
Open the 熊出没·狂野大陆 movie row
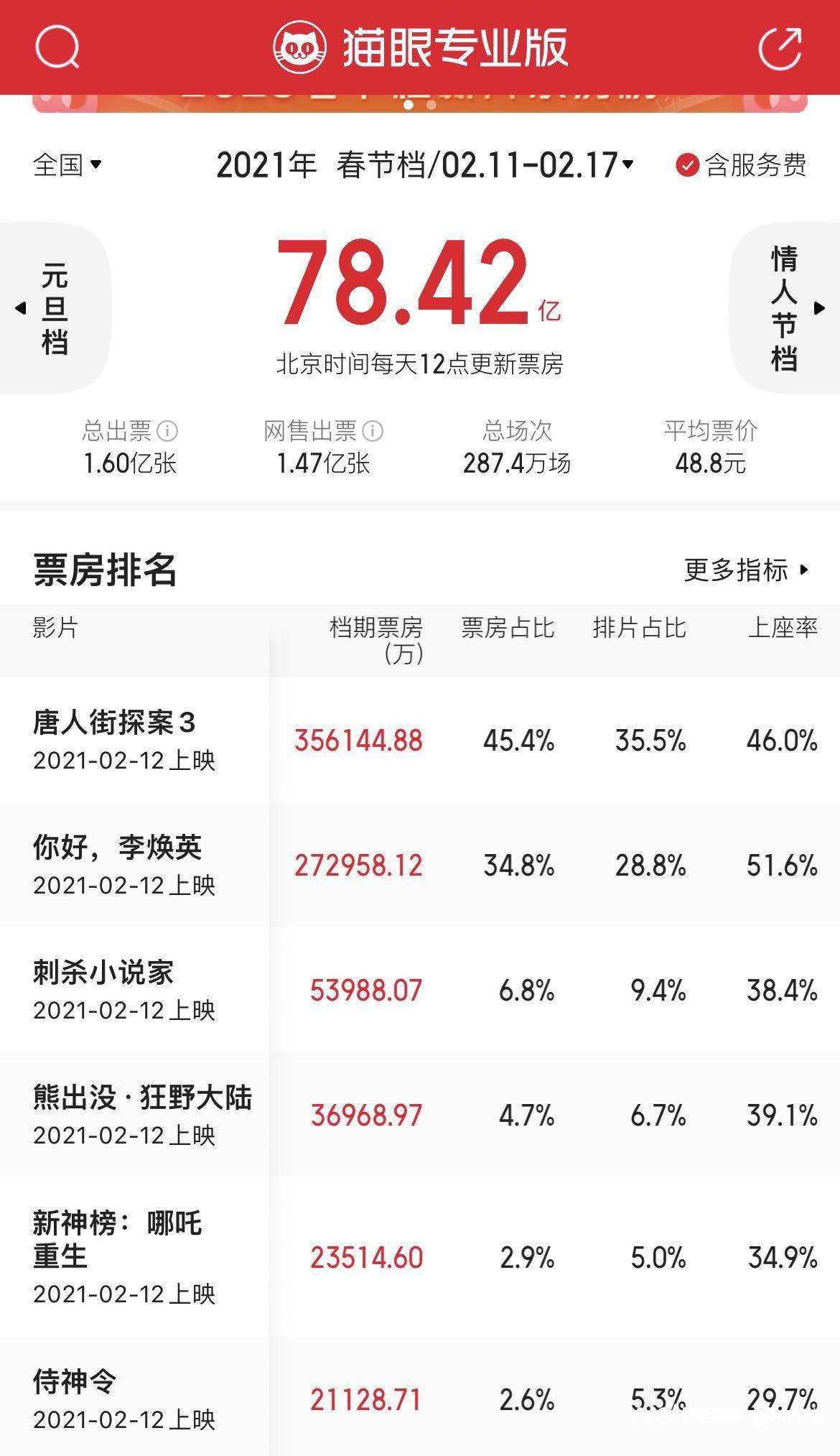coord(420,1115)
